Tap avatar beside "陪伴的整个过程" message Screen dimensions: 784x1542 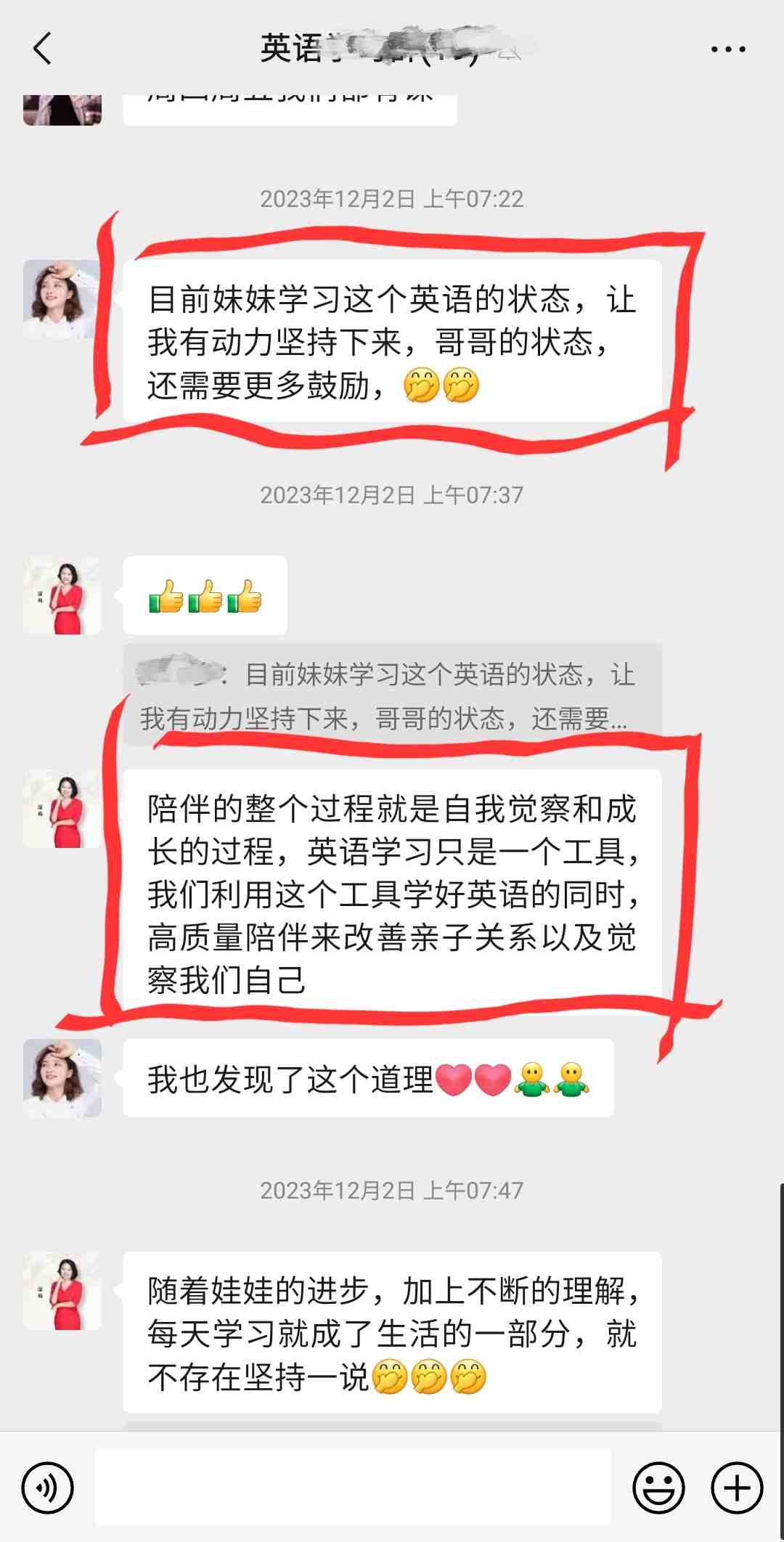[62, 809]
